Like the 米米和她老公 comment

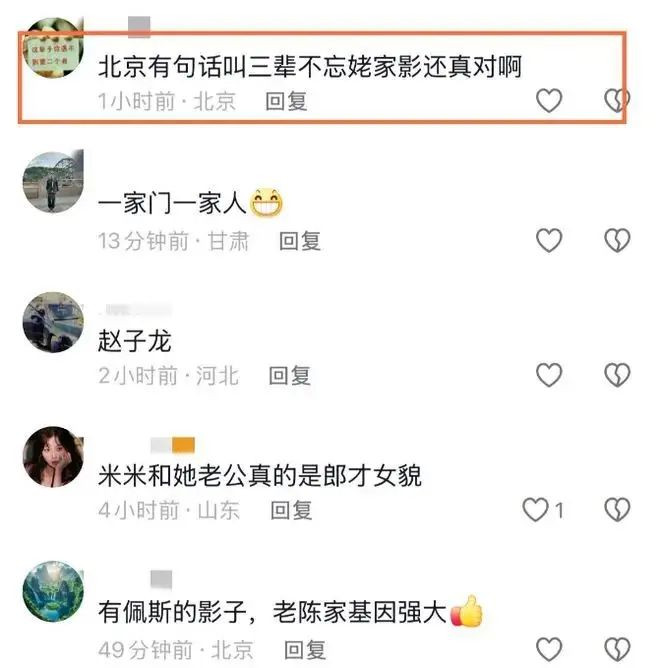tap(537, 510)
